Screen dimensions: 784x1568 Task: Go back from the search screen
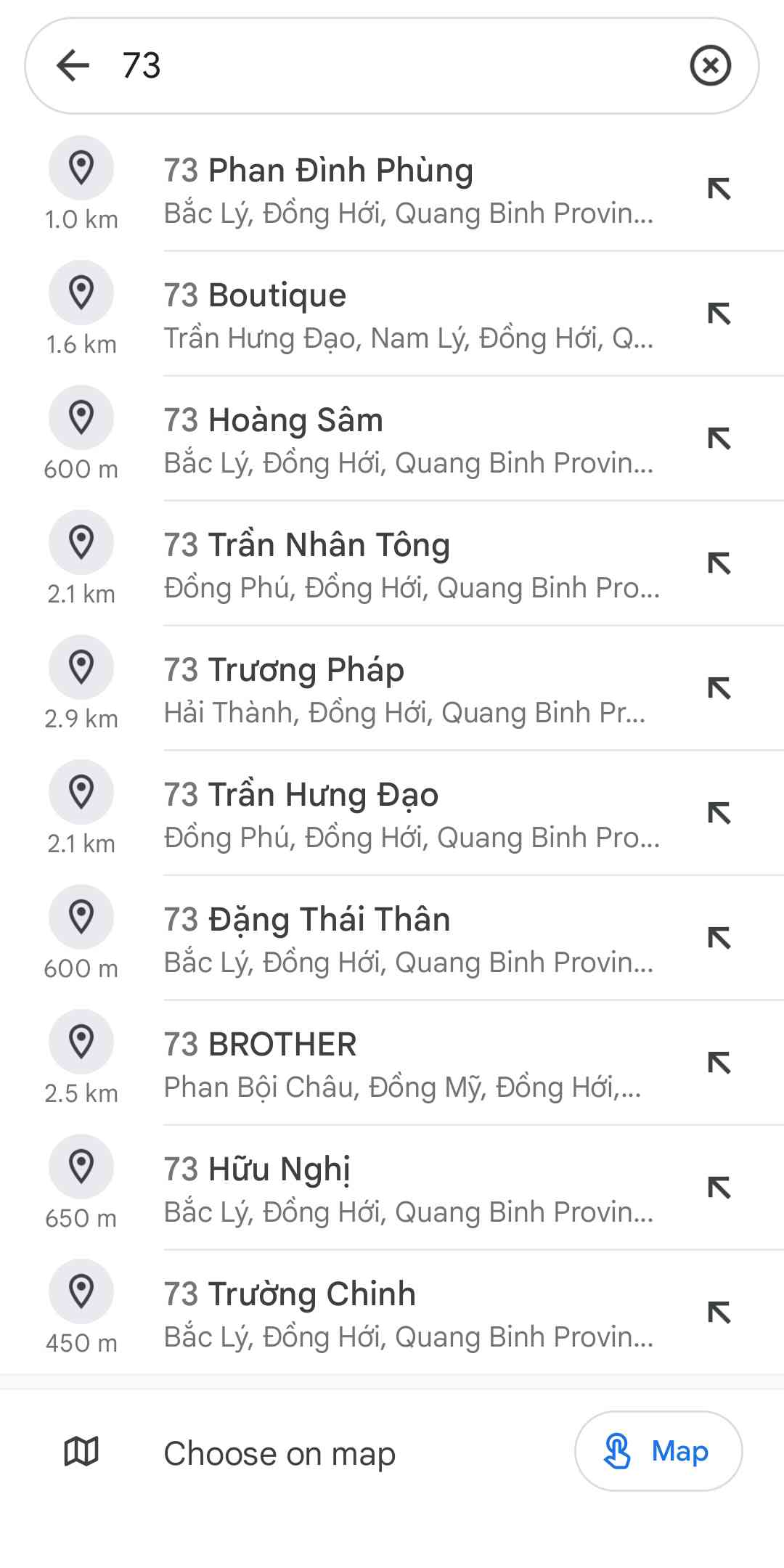pos(73,65)
